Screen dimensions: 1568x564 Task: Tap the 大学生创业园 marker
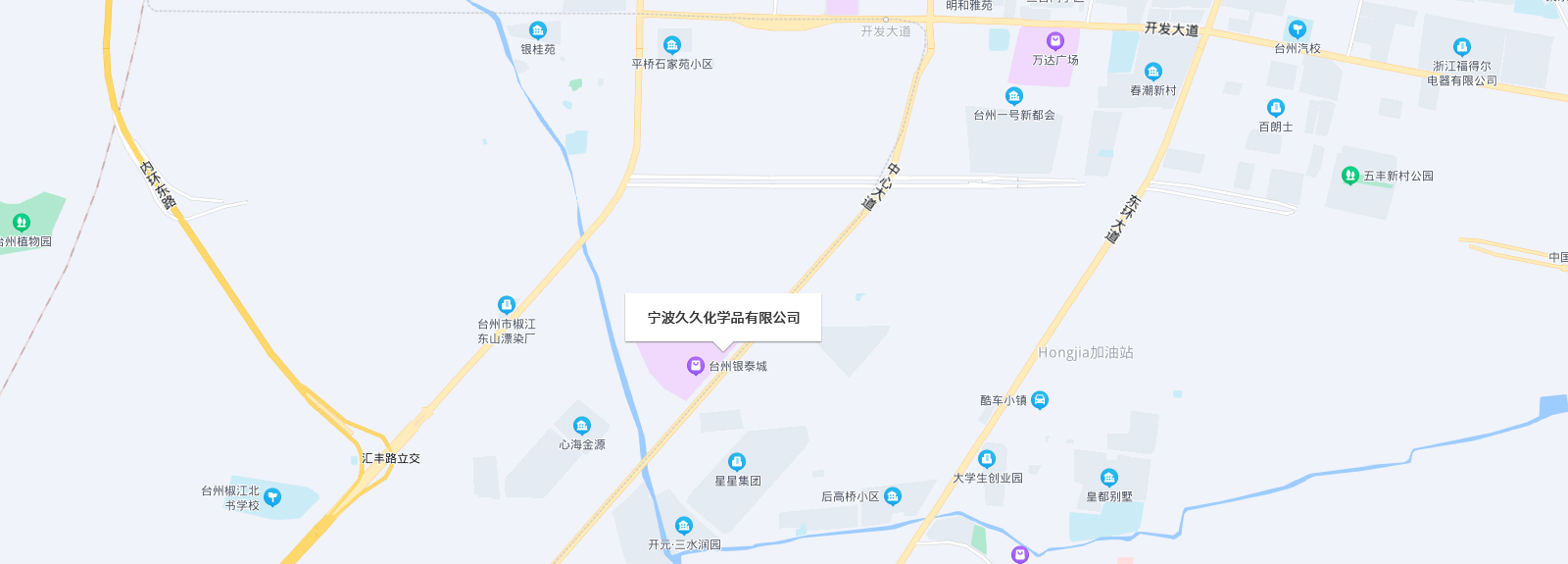988,459
